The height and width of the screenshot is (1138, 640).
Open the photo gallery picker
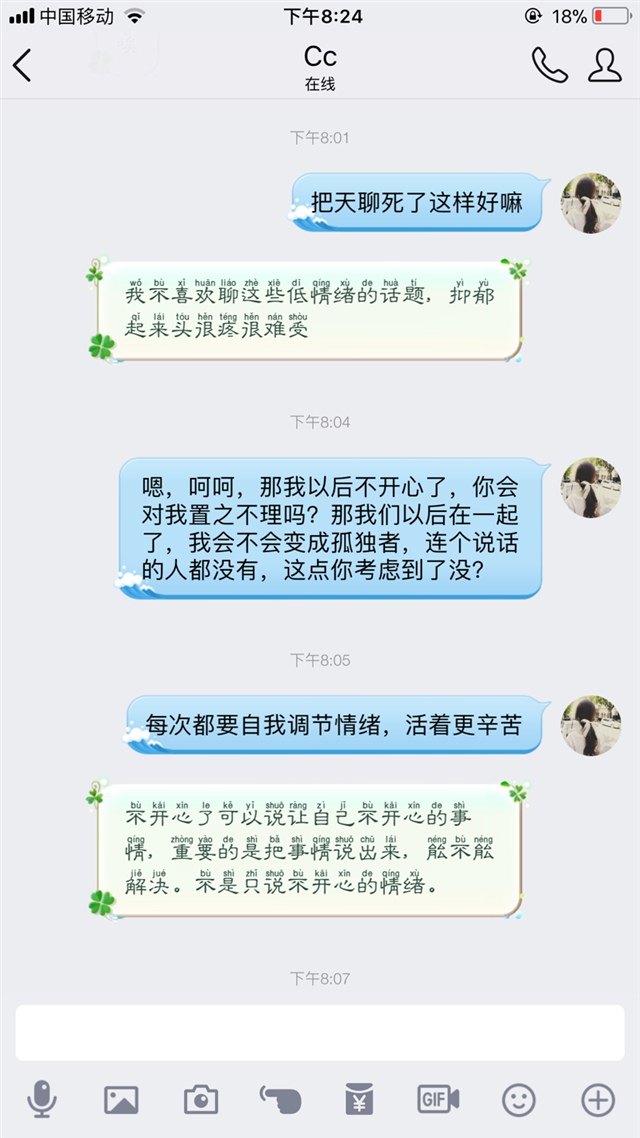121,1100
